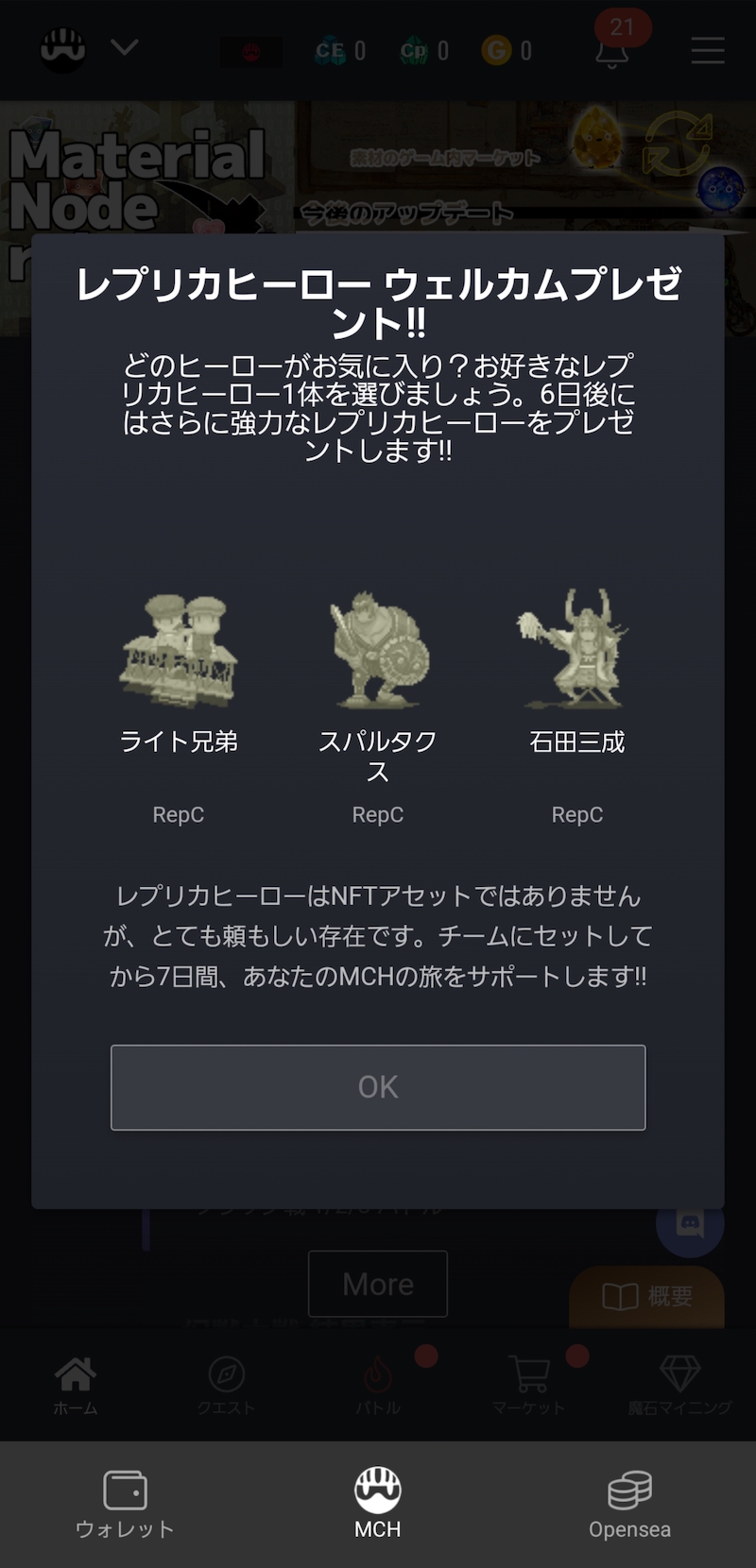Confirm selection with the OK button
This screenshot has height=1568, width=756.
tap(378, 1087)
